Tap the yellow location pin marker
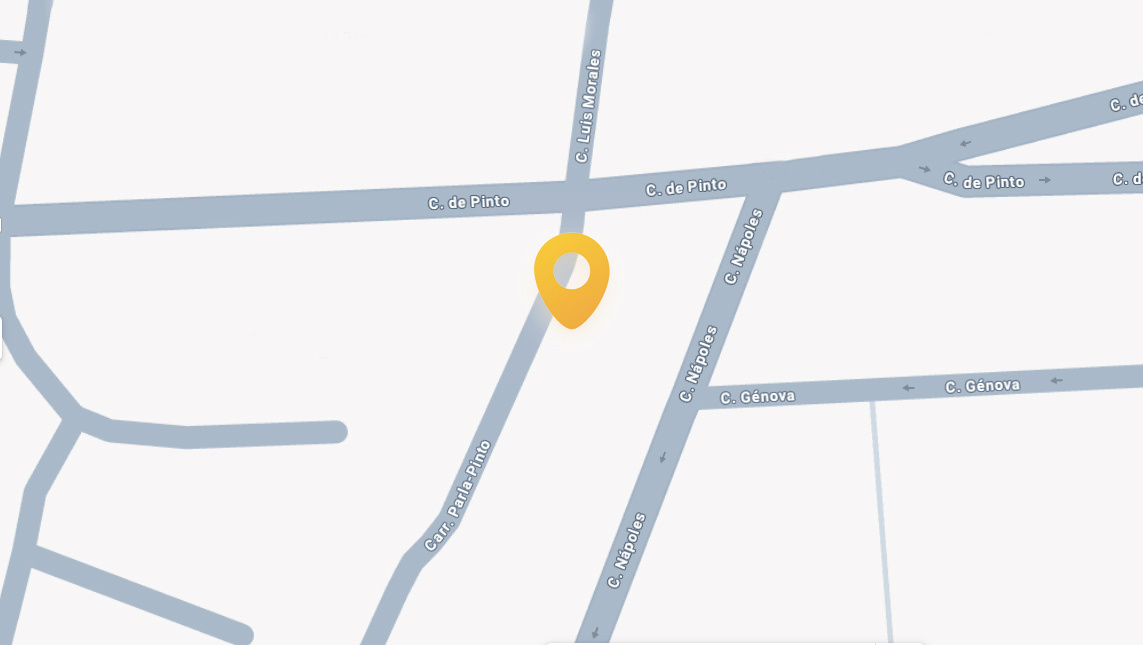Image resolution: width=1143 pixels, height=645 pixels. click(571, 279)
